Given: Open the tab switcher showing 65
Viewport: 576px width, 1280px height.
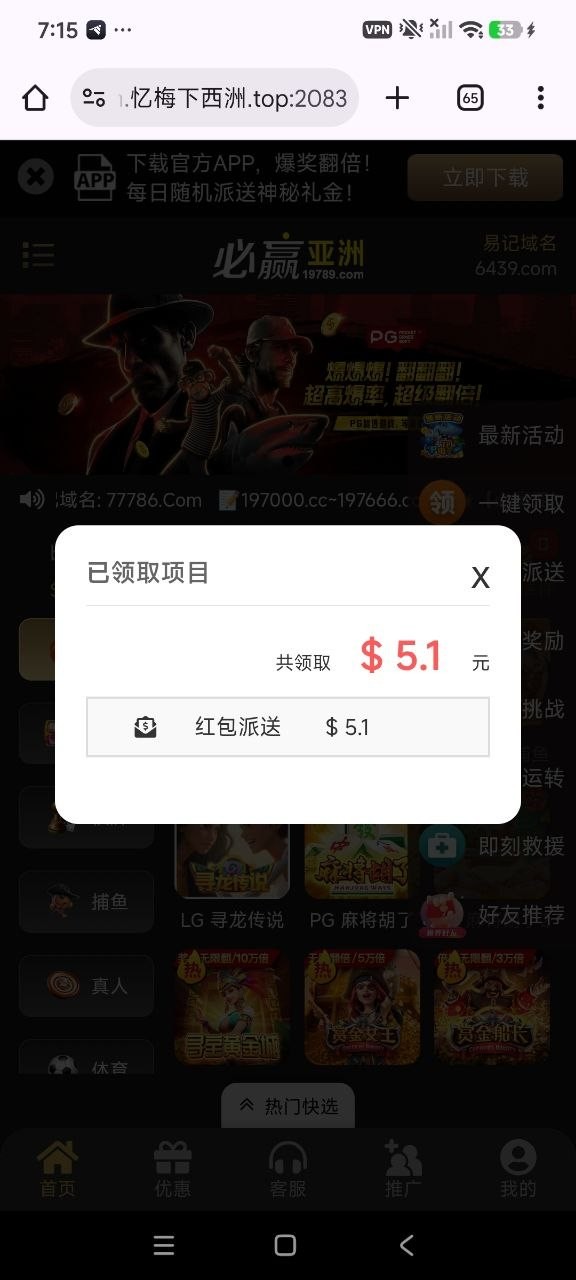Looking at the screenshot, I should point(470,97).
